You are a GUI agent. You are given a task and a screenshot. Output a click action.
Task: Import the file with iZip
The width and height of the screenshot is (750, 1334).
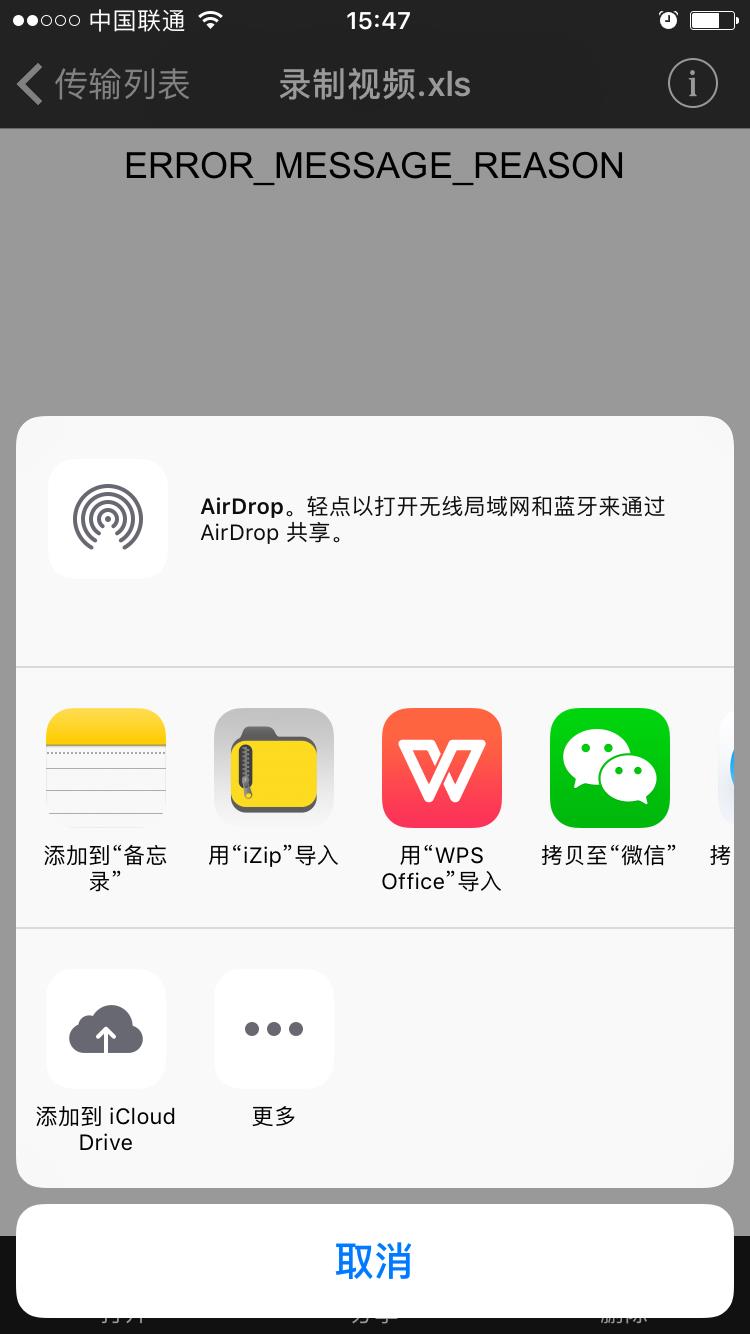coord(274,767)
